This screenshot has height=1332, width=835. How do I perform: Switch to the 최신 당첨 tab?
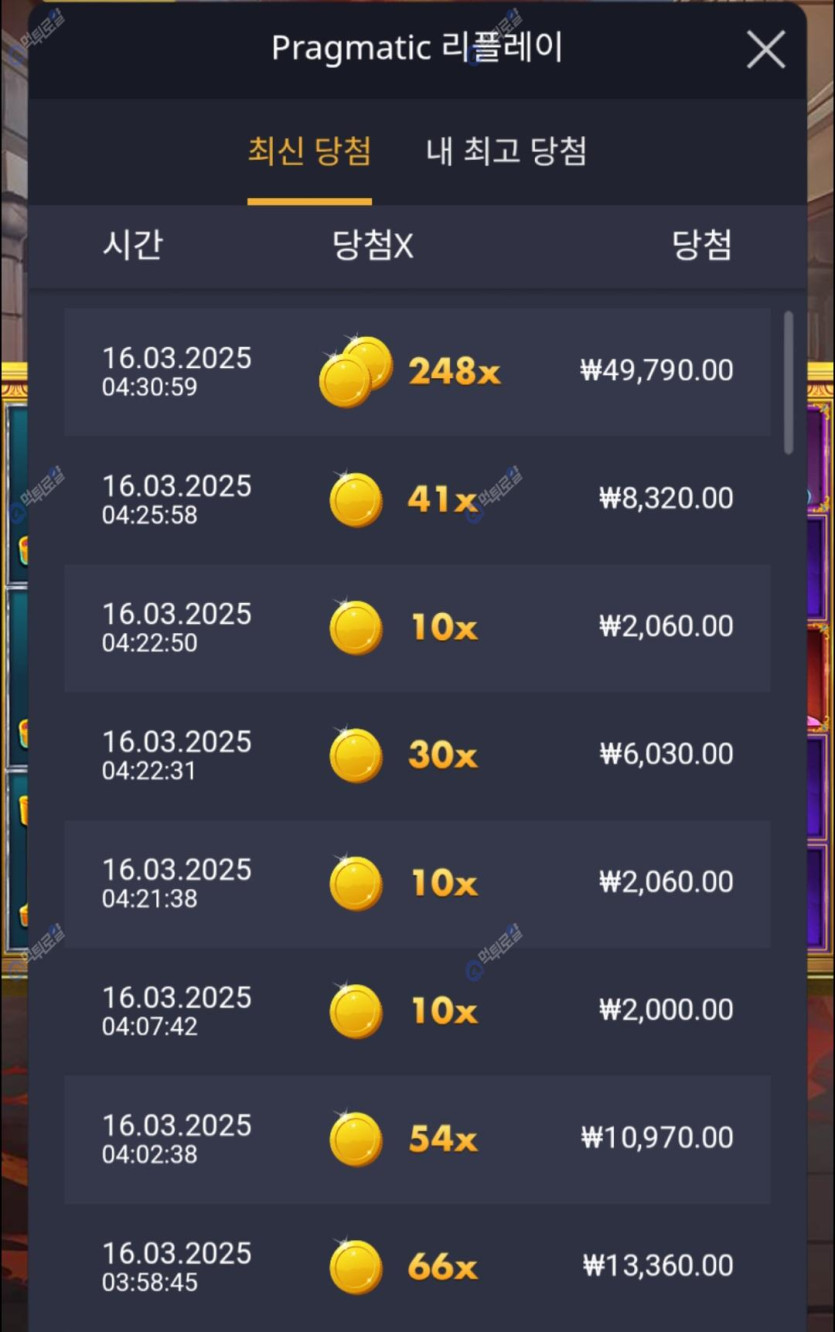[x=309, y=152]
